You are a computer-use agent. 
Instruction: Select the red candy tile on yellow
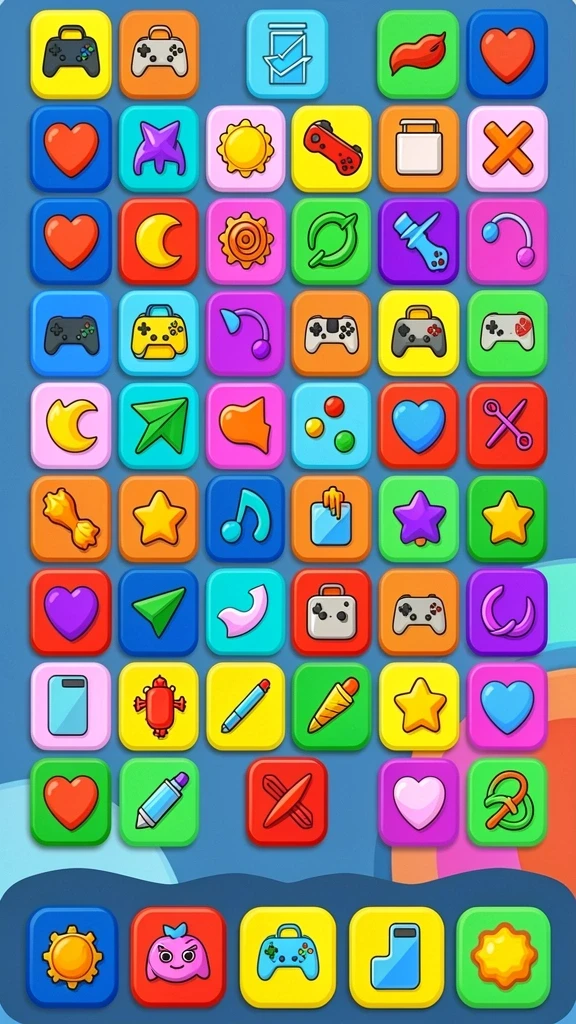click(158, 706)
